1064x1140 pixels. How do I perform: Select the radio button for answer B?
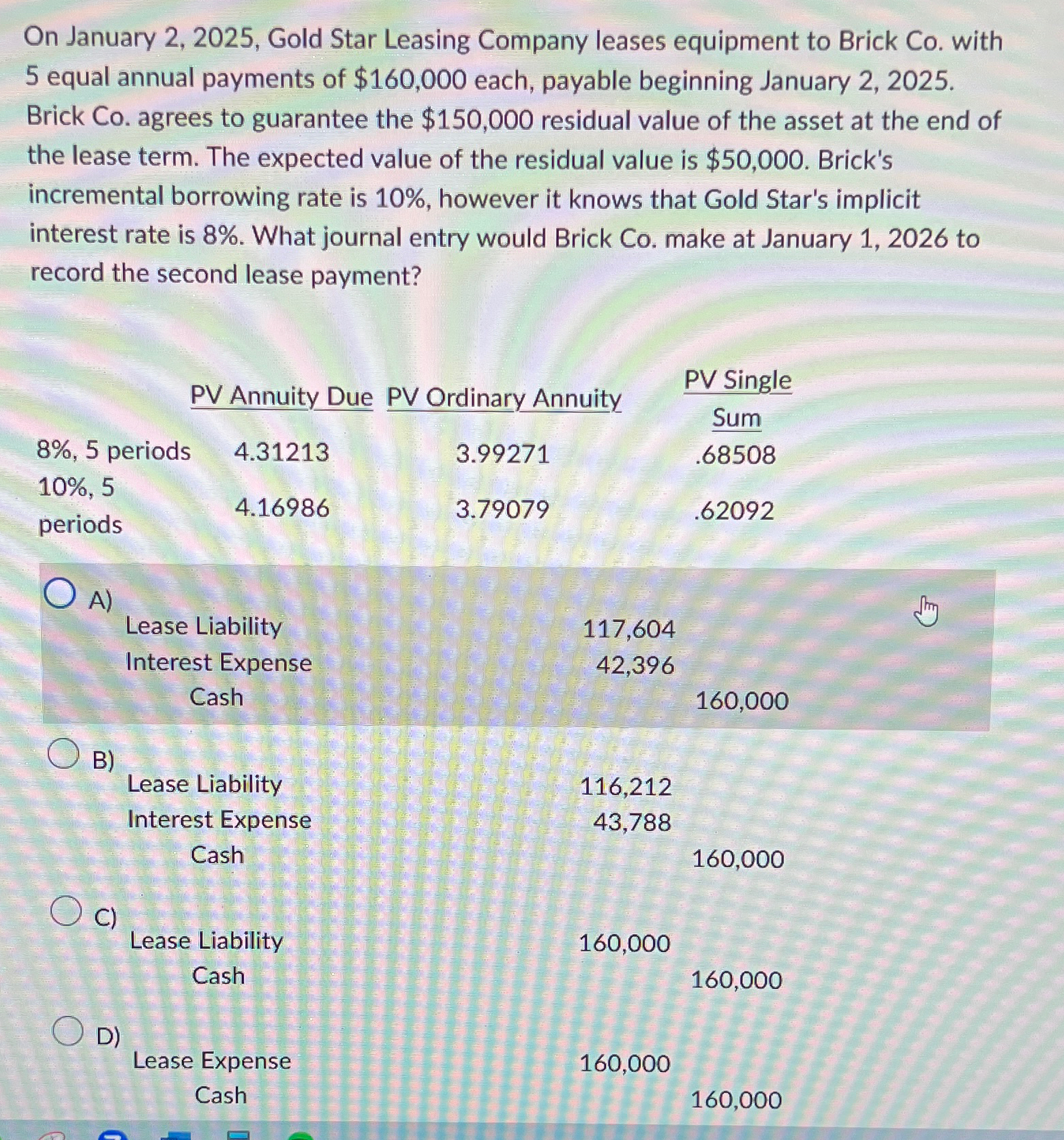tap(64, 753)
